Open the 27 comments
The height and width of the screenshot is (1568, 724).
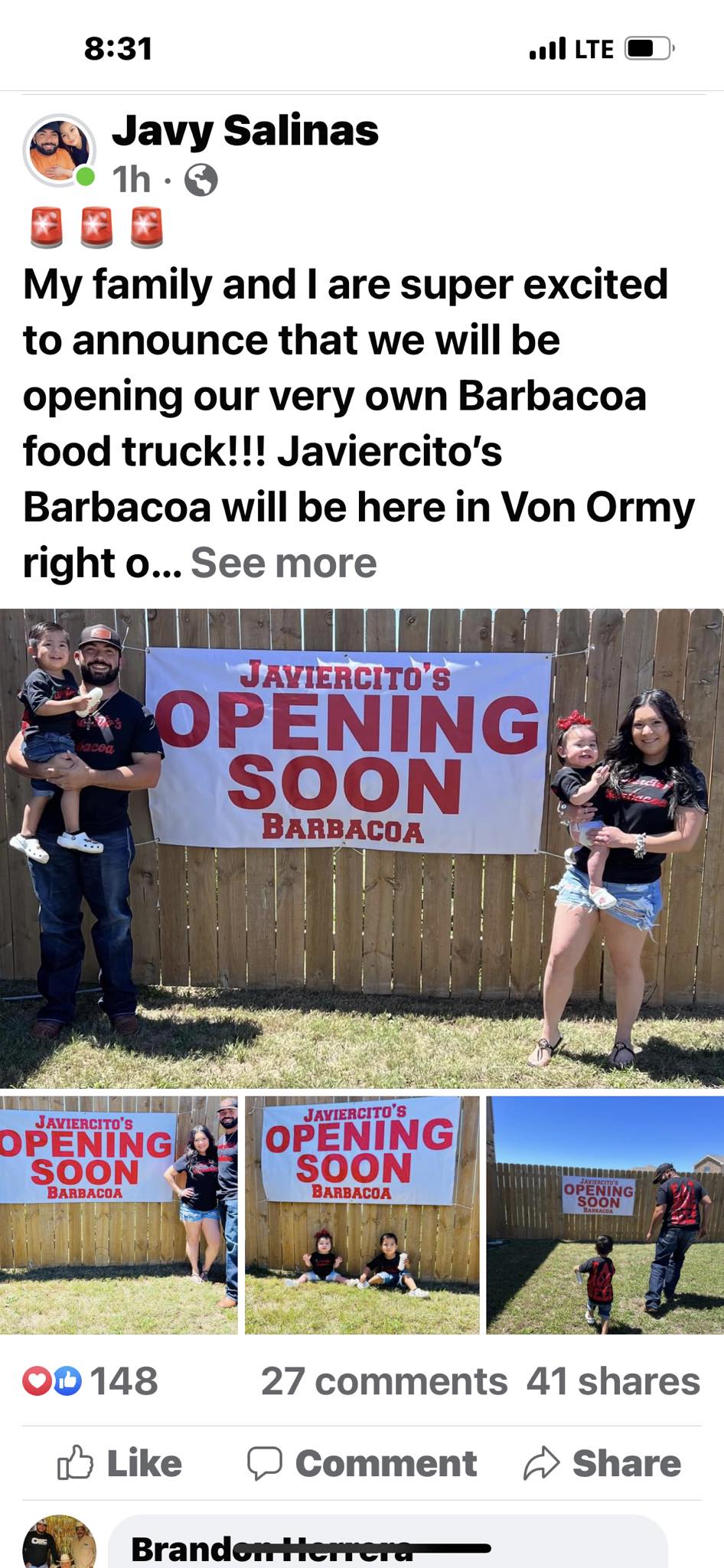383,1381
